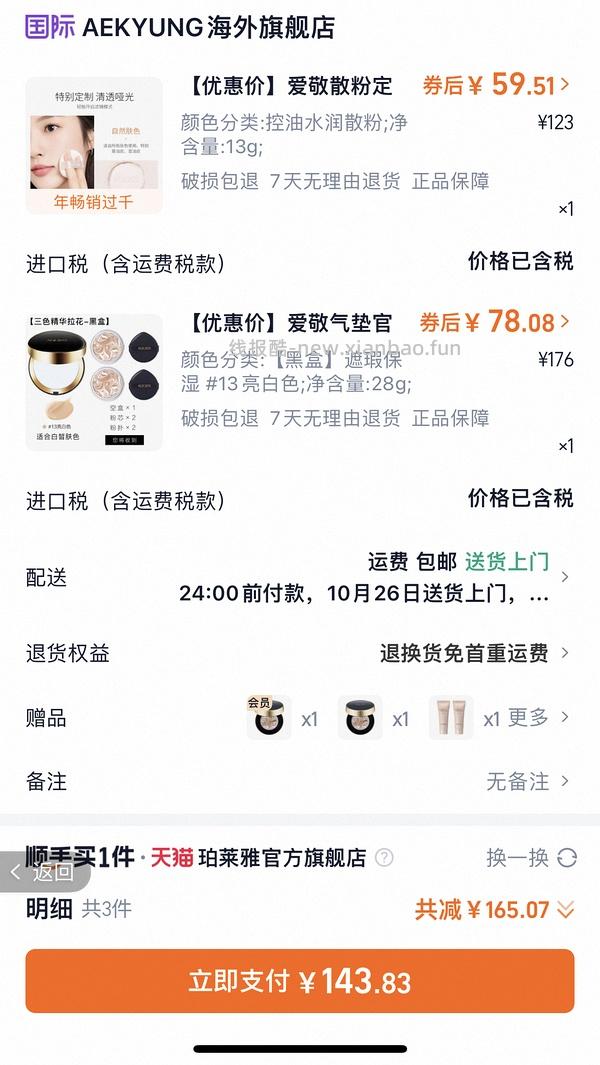Image resolution: width=600 pixels, height=1065 pixels.
Task: Open the 配送 delivery options row
Action: [300, 577]
